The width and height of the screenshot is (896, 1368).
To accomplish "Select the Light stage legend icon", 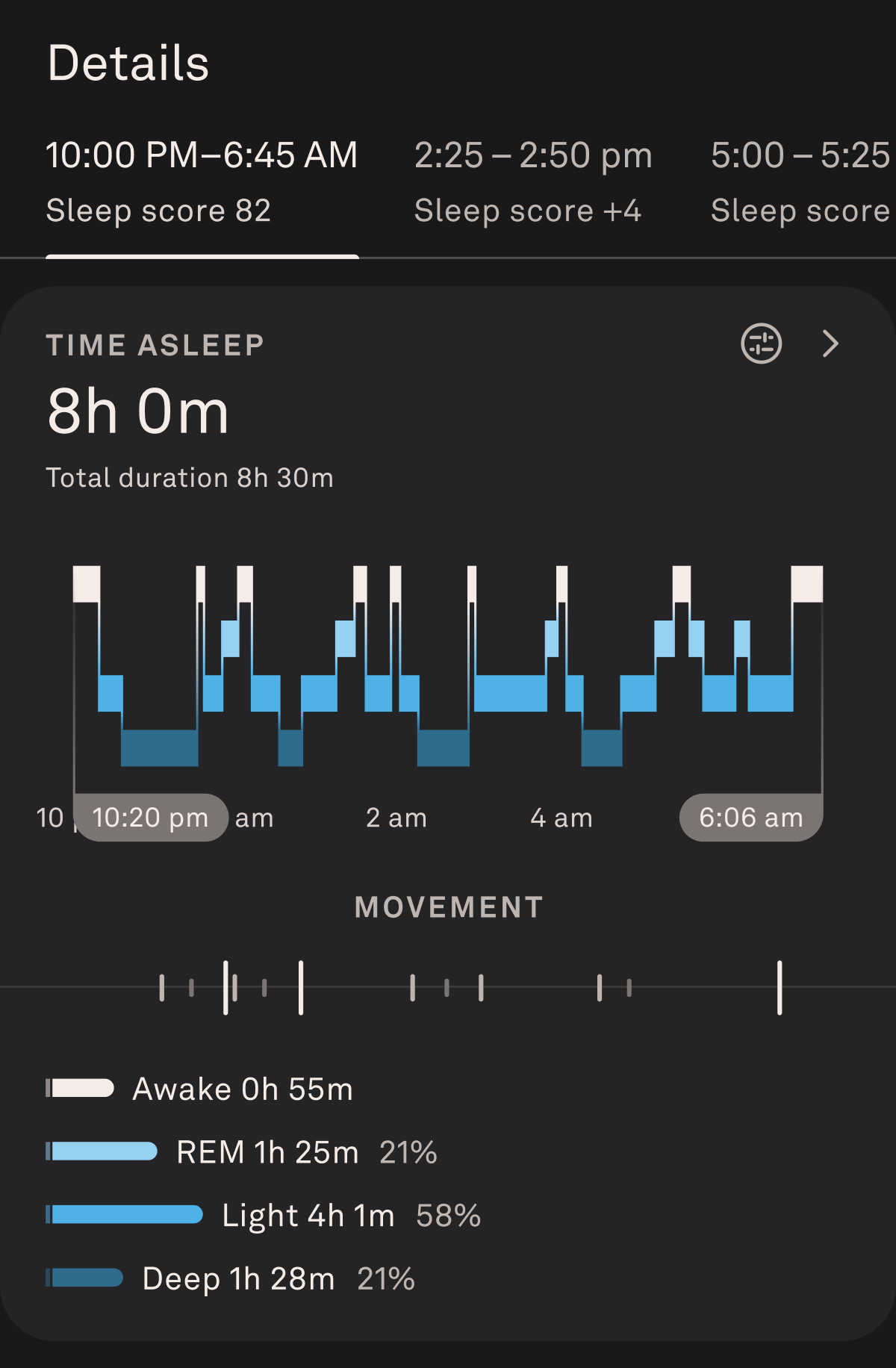I will click(x=125, y=1216).
